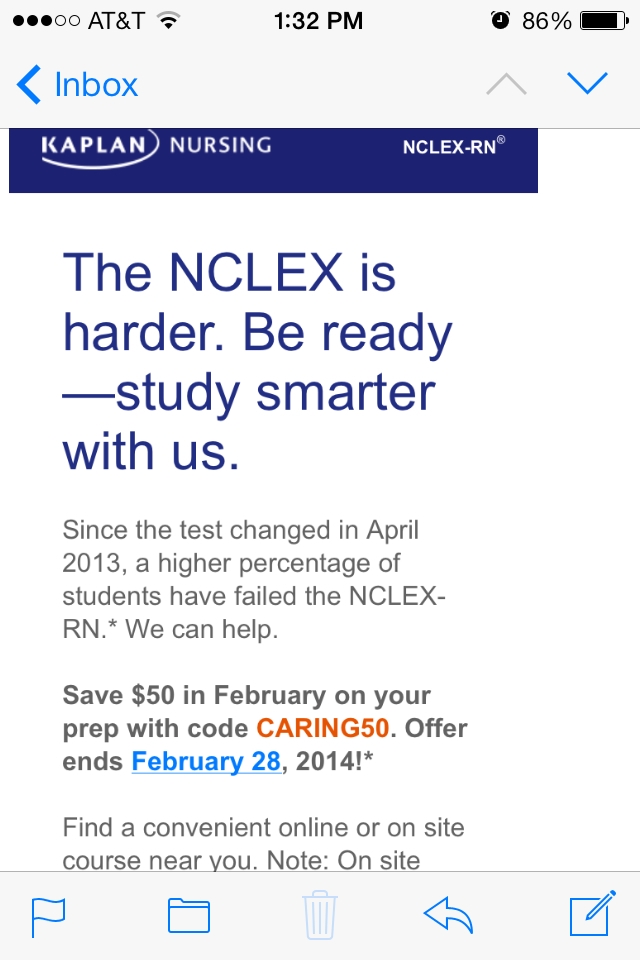Flag this email
The height and width of the screenshot is (960, 640).
point(48,915)
